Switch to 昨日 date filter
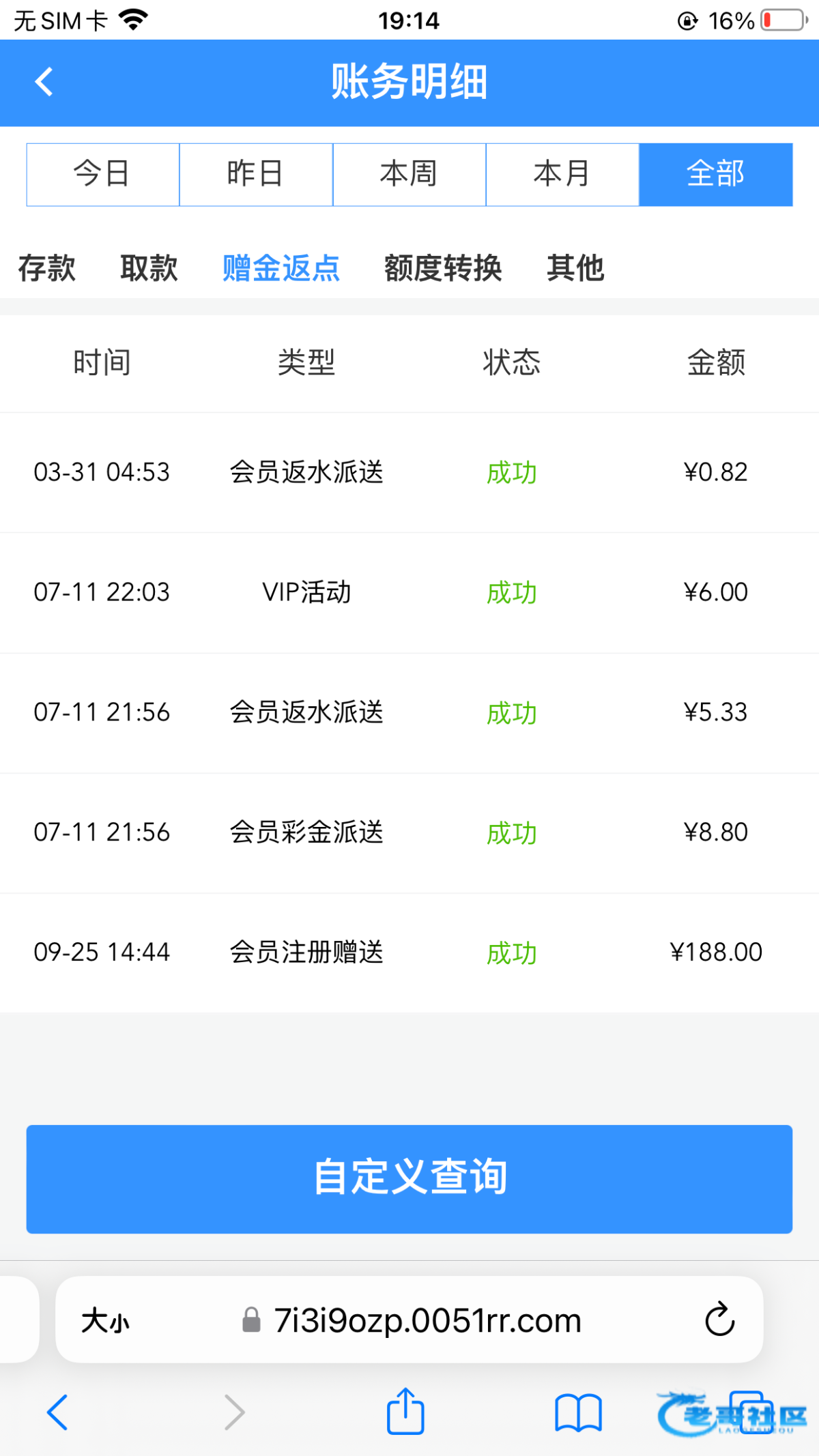This screenshot has height=1456, width=819. (256, 174)
